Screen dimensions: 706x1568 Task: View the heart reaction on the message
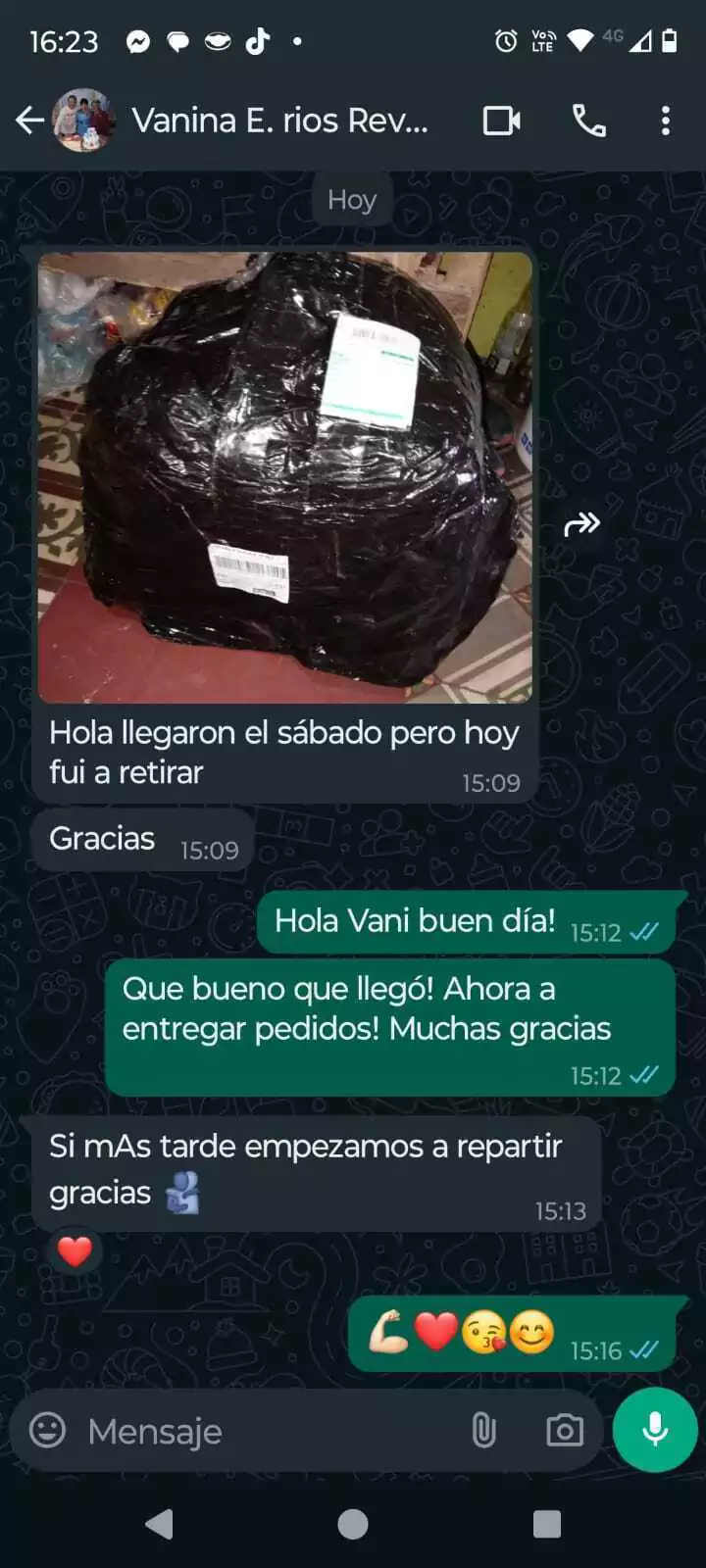(x=75, y=1251)
